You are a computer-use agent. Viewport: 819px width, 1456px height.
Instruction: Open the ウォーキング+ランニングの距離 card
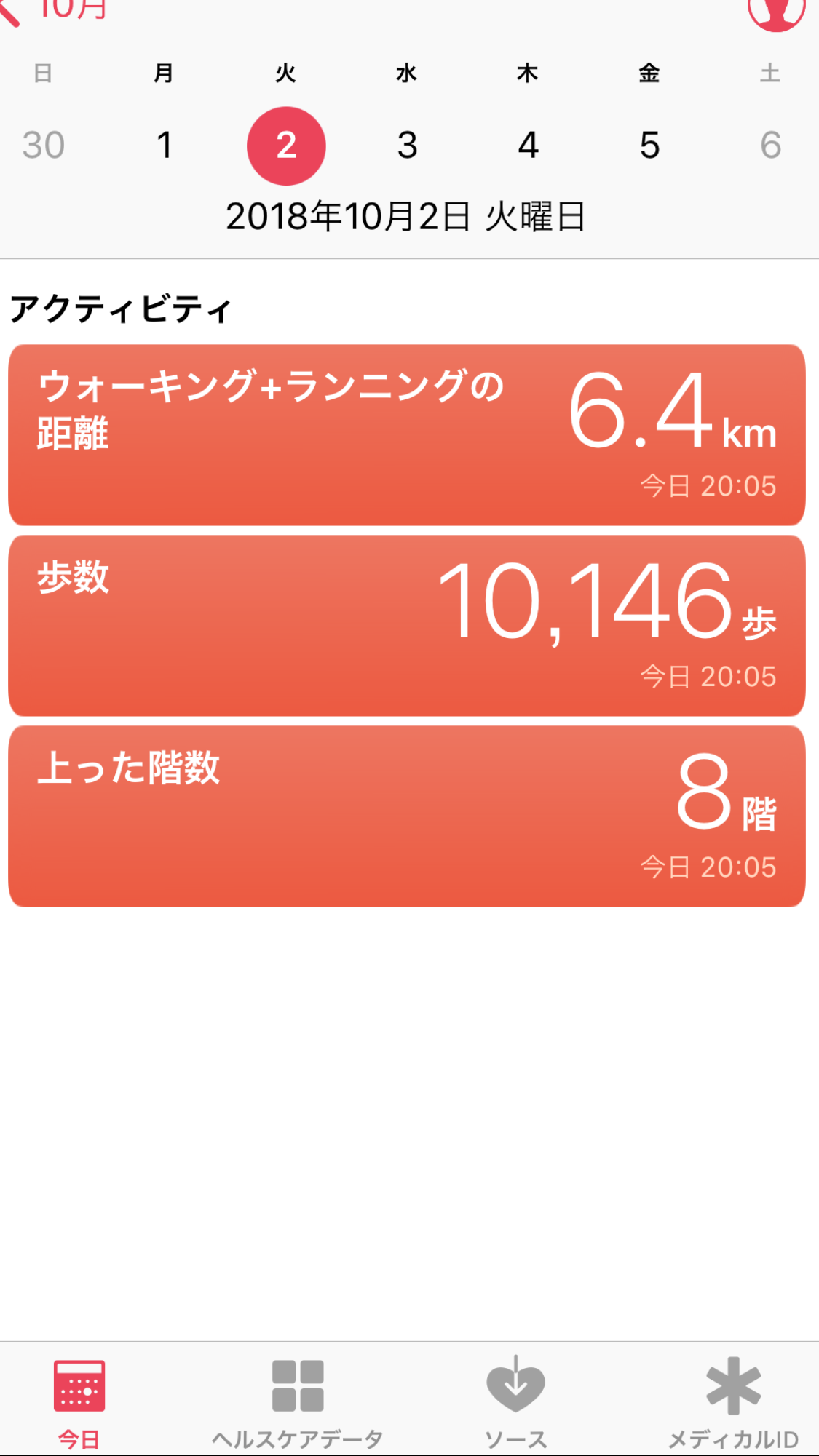pyautogui.click(x=406, y=434)
